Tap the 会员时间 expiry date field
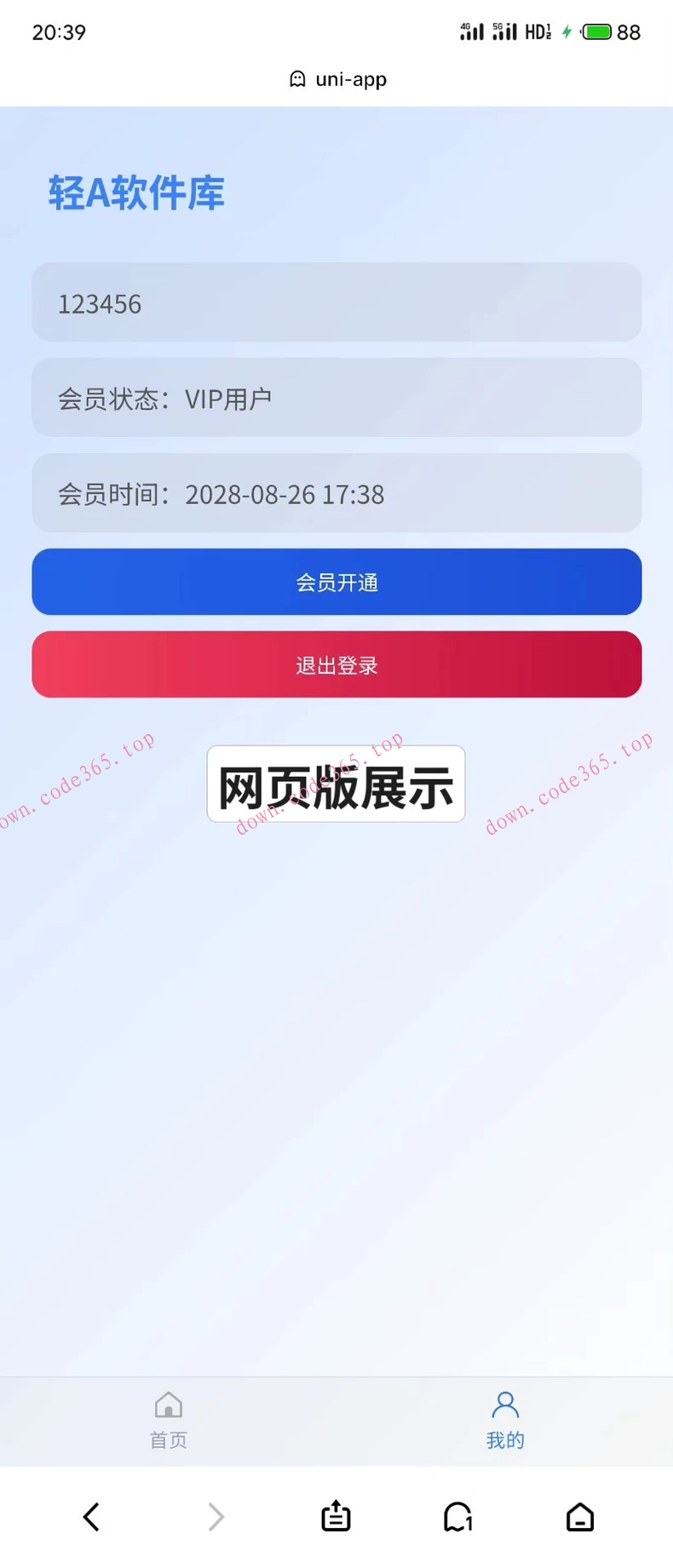 tap(336, 494)
